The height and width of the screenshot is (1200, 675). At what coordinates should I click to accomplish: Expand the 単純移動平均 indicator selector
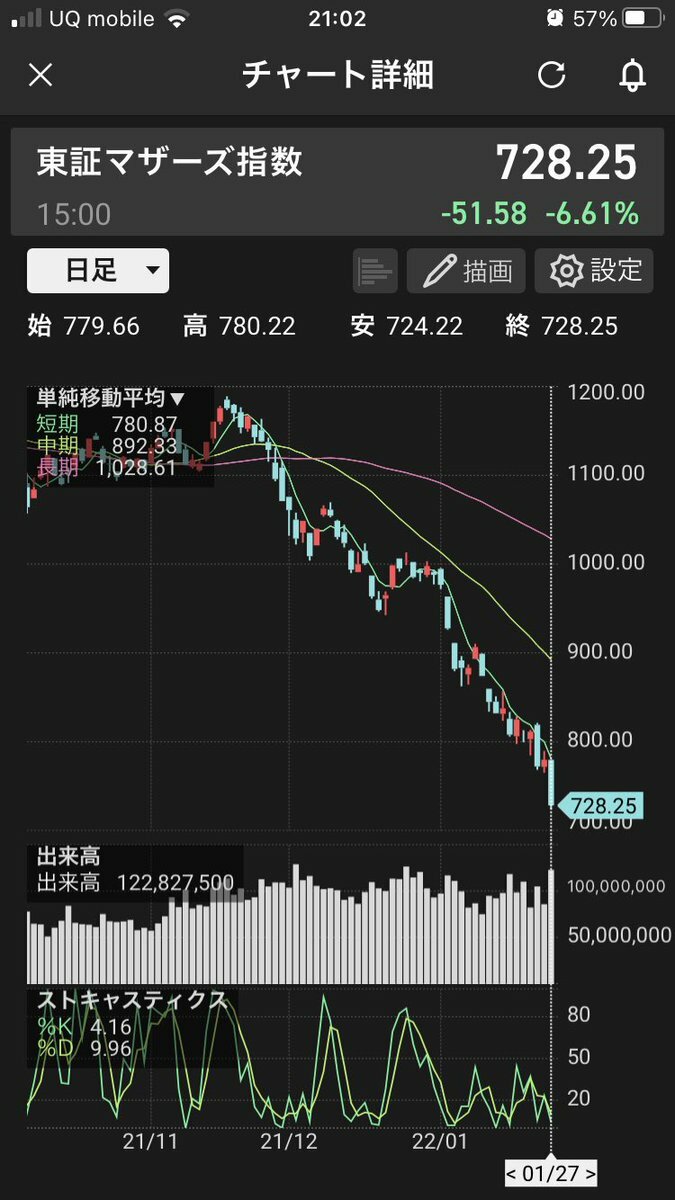(x=111, y=399)
